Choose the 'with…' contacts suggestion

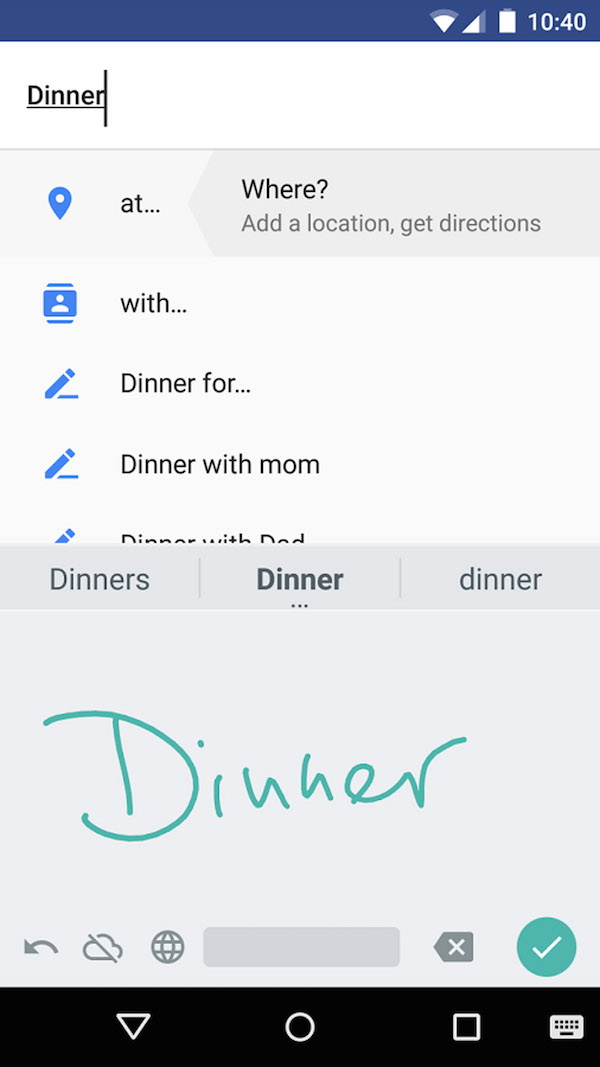pyautogui.click(x=153, y=304)
